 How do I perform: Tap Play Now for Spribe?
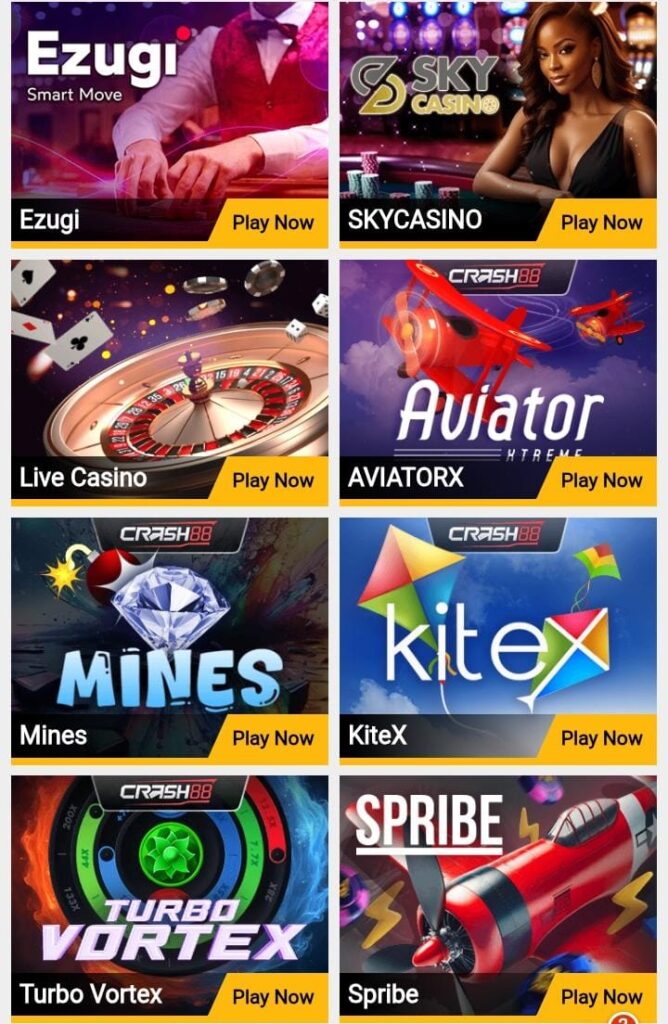[x=601, y=996]
